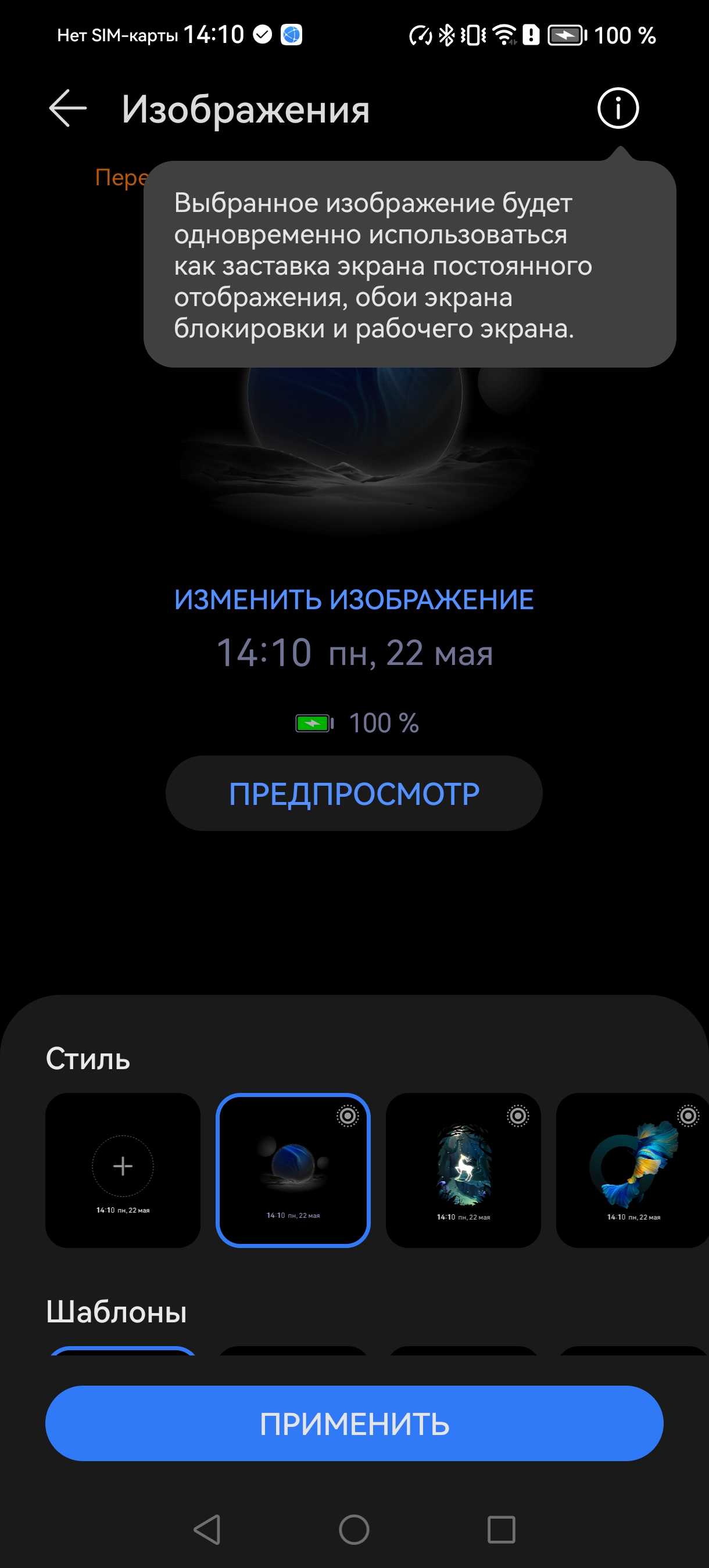Go to the system home screen
709x1568 pixels.
click(x=354, y=1530)
